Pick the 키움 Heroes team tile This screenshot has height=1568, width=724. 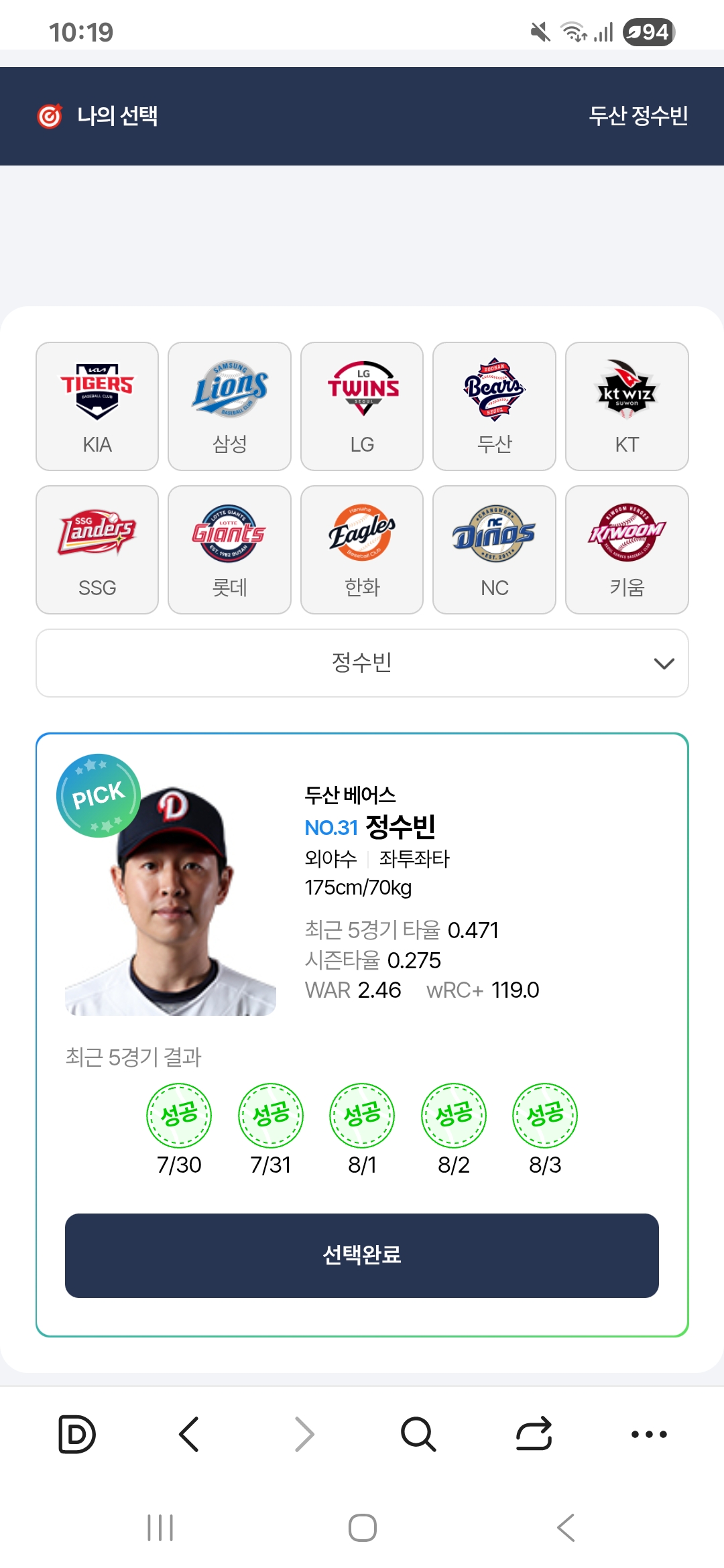click(x=627, y=550)
